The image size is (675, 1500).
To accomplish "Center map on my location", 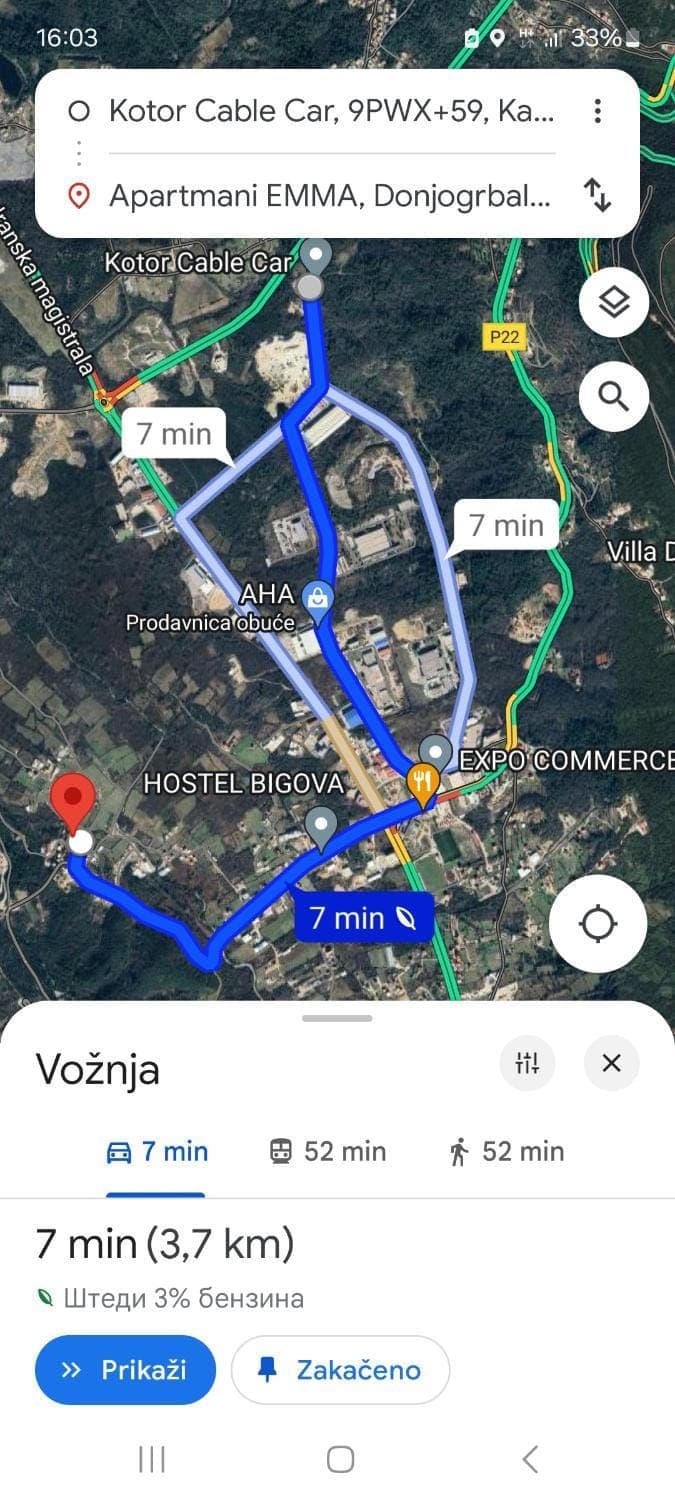I will 598,924.
